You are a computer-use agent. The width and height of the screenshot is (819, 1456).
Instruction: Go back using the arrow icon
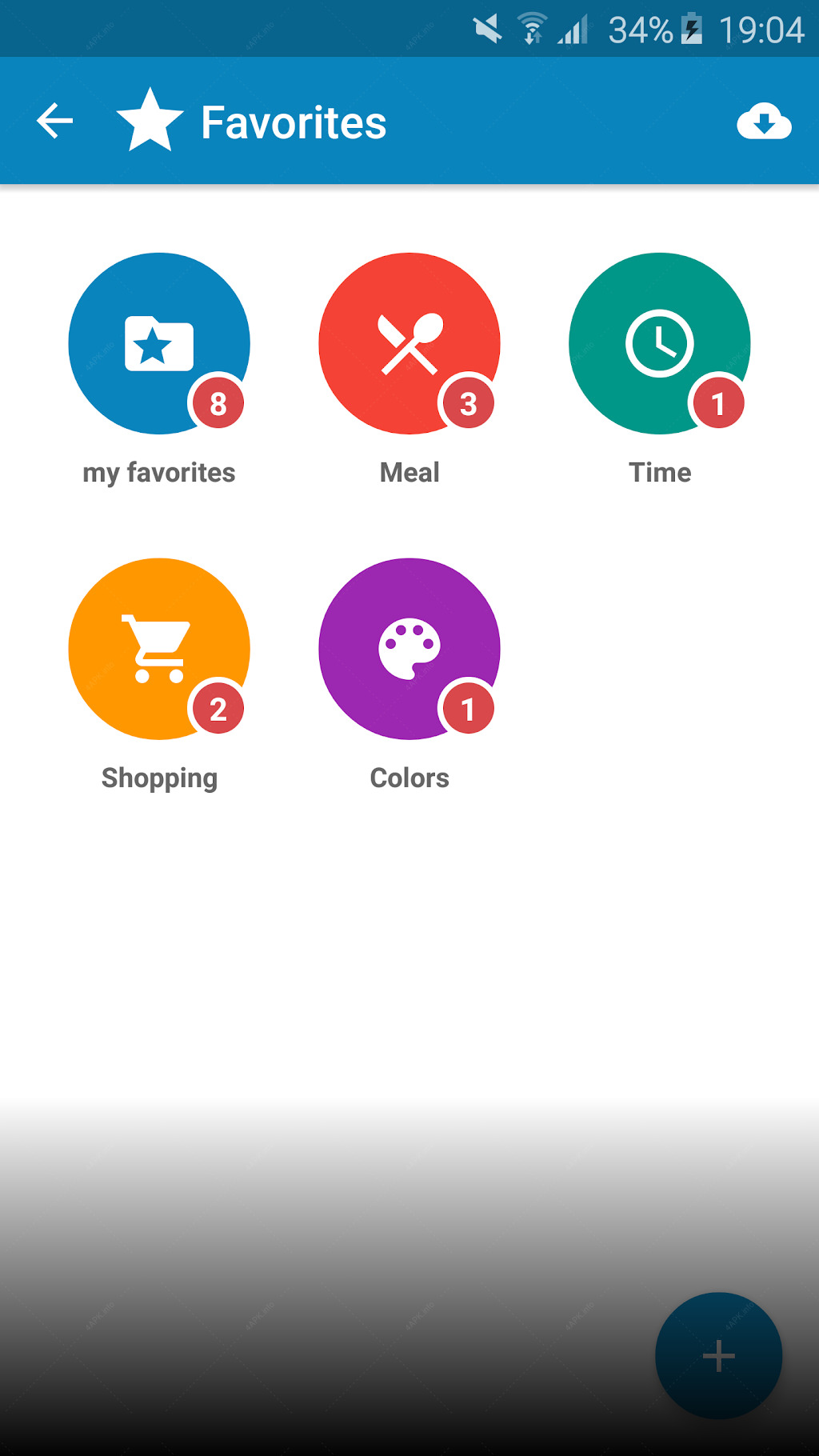pos(54,122)
